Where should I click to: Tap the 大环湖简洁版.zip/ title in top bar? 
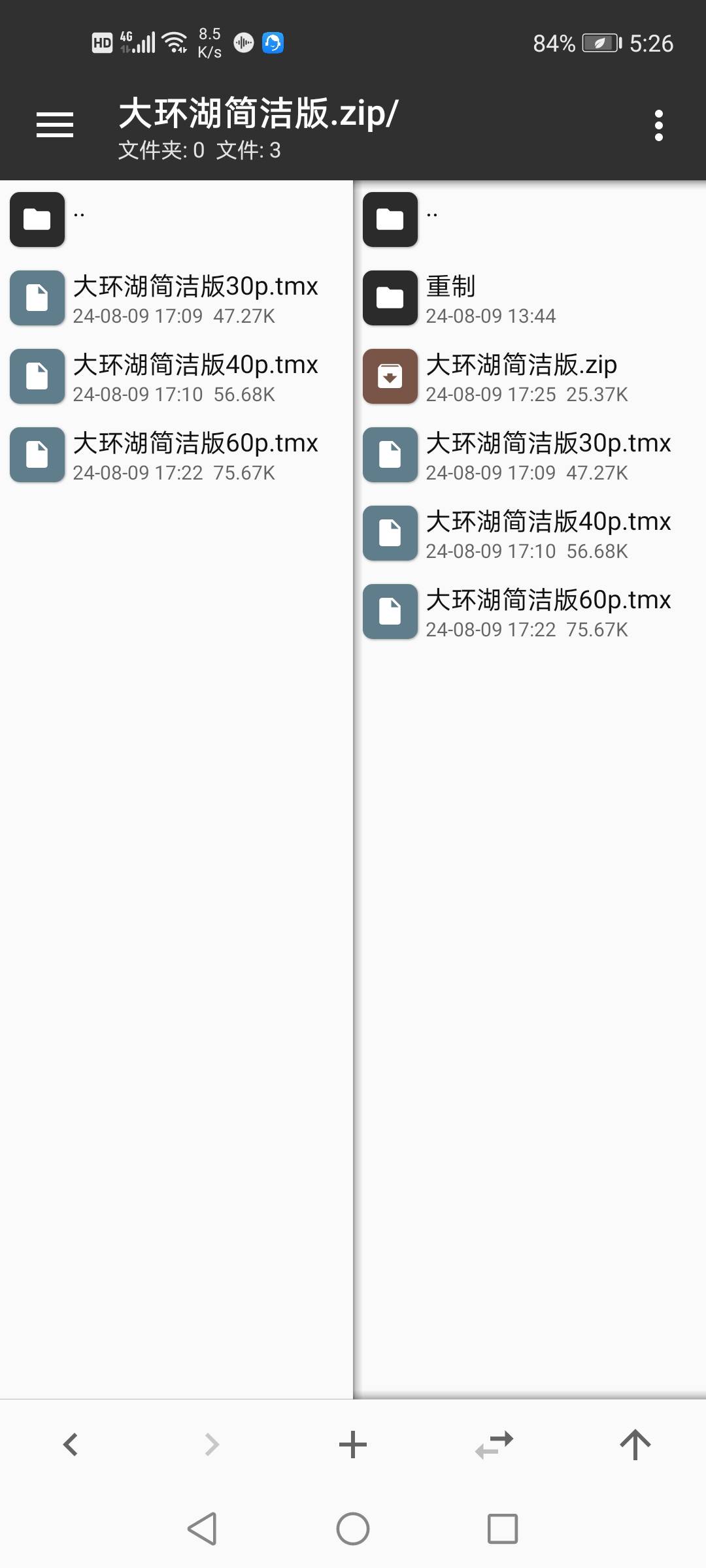pyautogui.click(x=258, y=112)
